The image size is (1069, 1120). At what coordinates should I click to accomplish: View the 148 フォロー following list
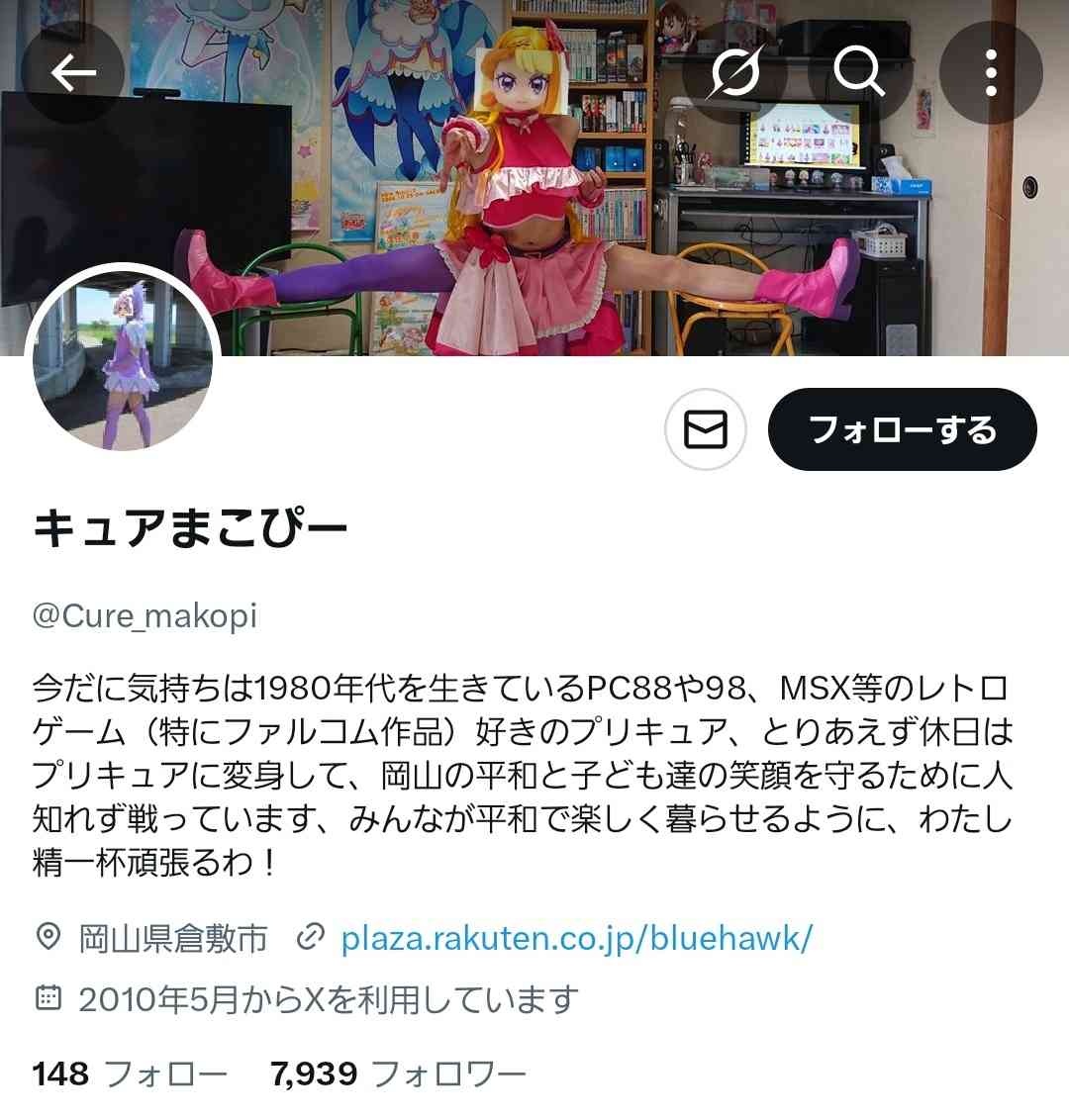[x=130, y=1073]
